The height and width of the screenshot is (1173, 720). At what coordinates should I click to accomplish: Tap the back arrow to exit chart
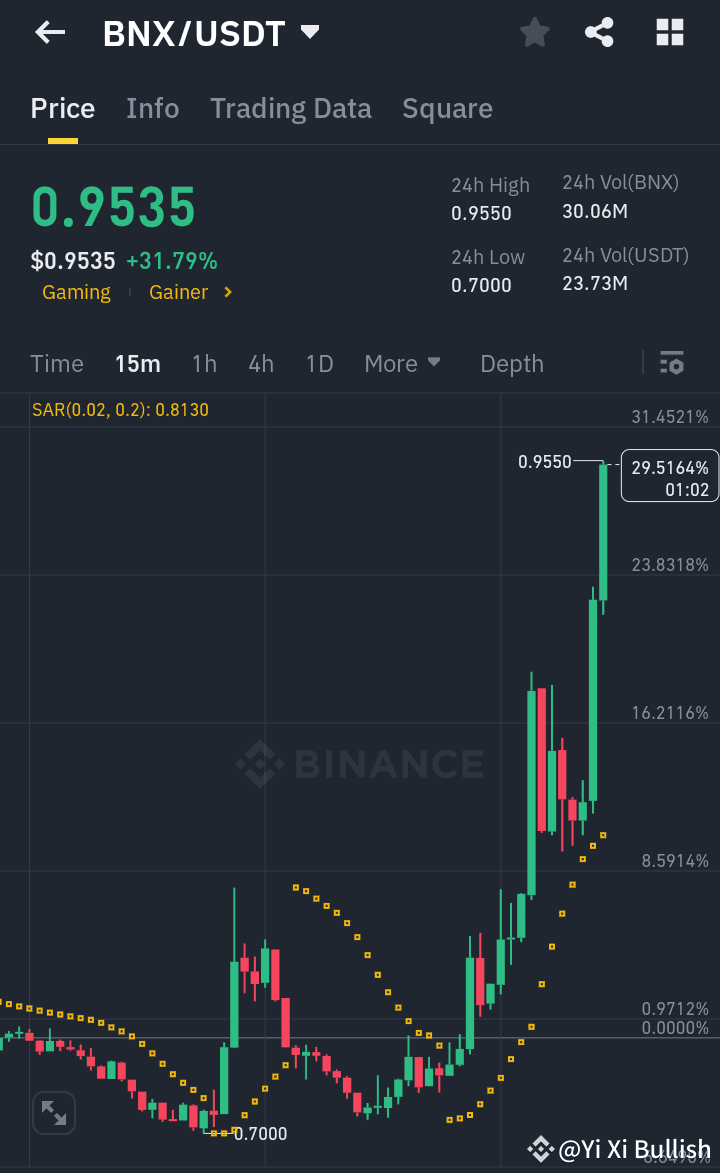pyautogui.click(x=49, y=32)
